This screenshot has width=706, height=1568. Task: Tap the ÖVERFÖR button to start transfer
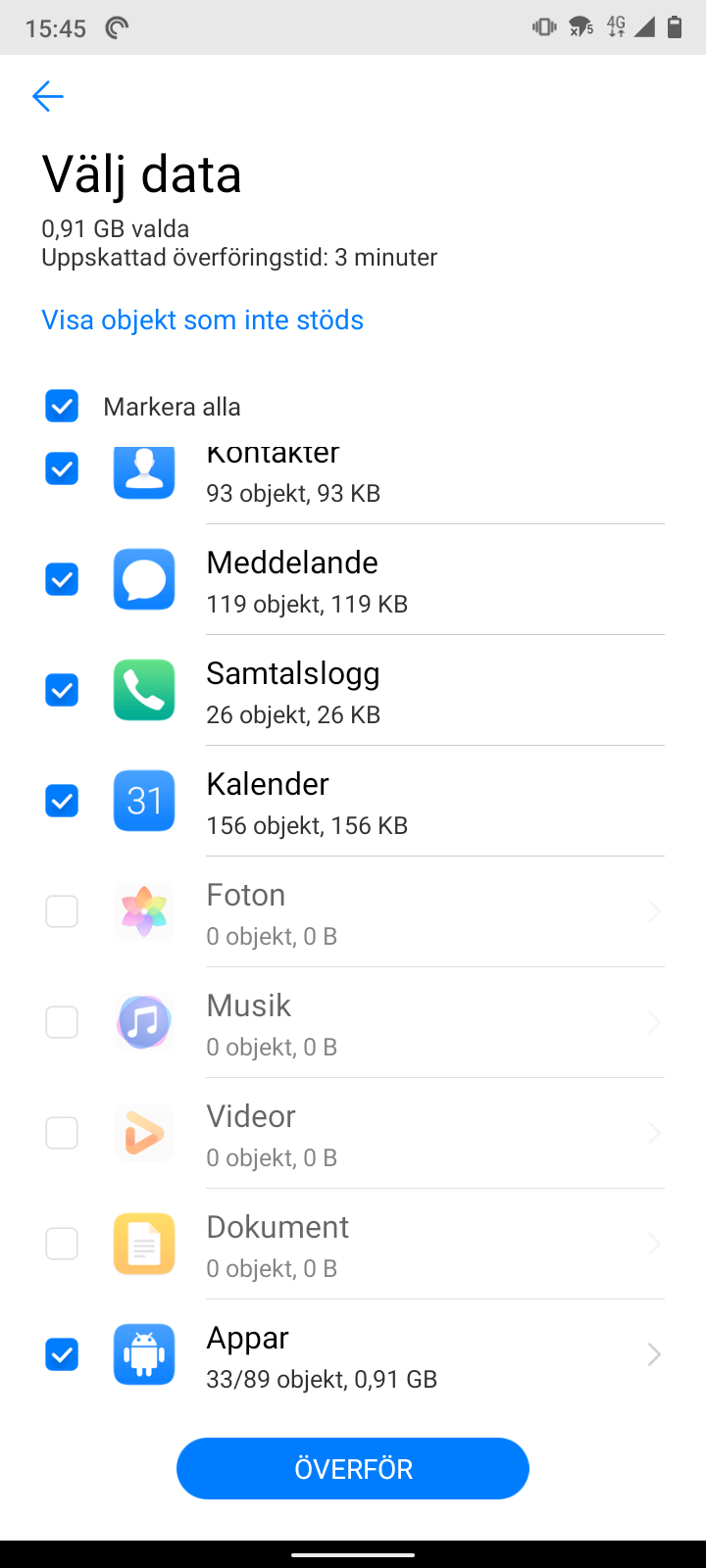click(353, 1468)
